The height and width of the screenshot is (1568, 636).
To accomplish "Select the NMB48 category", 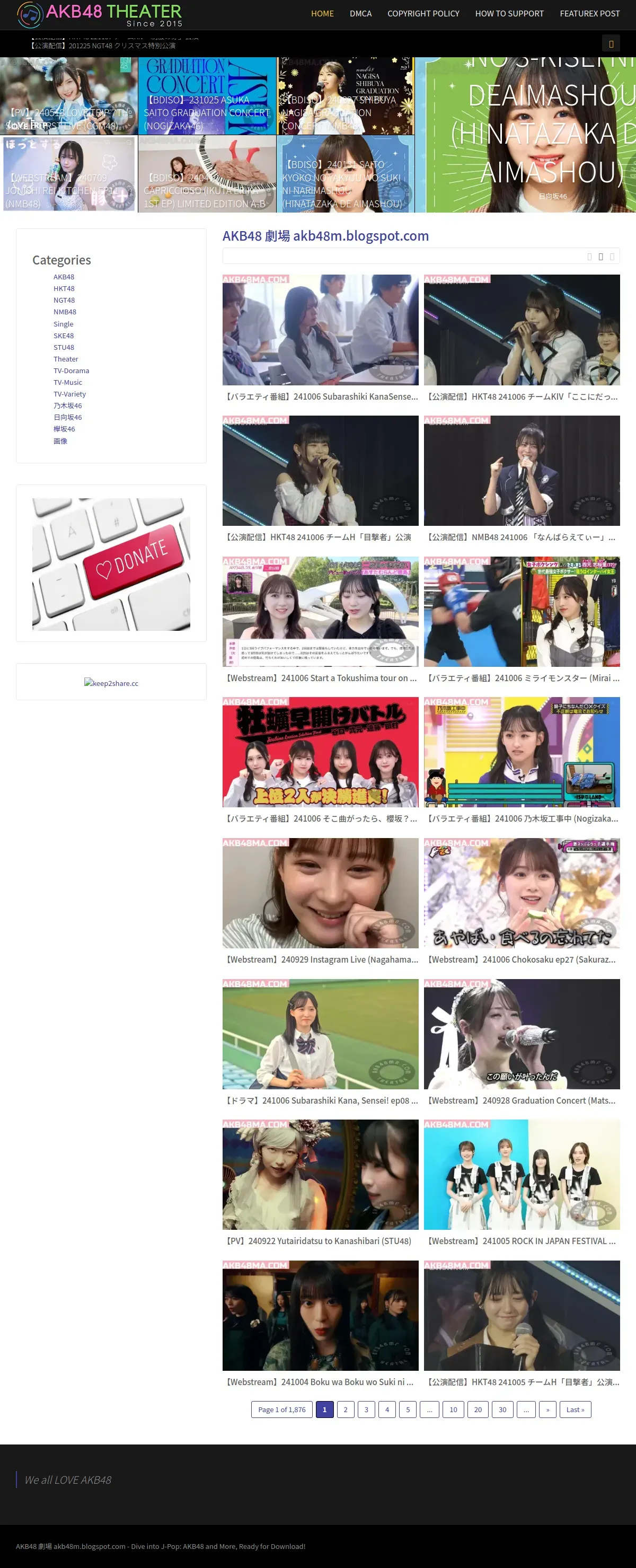I will pos(65,312).
